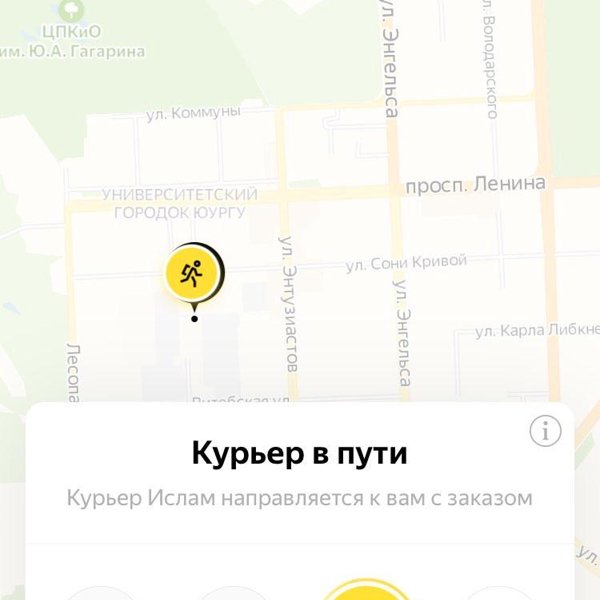
Task: Open the order info icon
Action: click(x=545, y=431)
